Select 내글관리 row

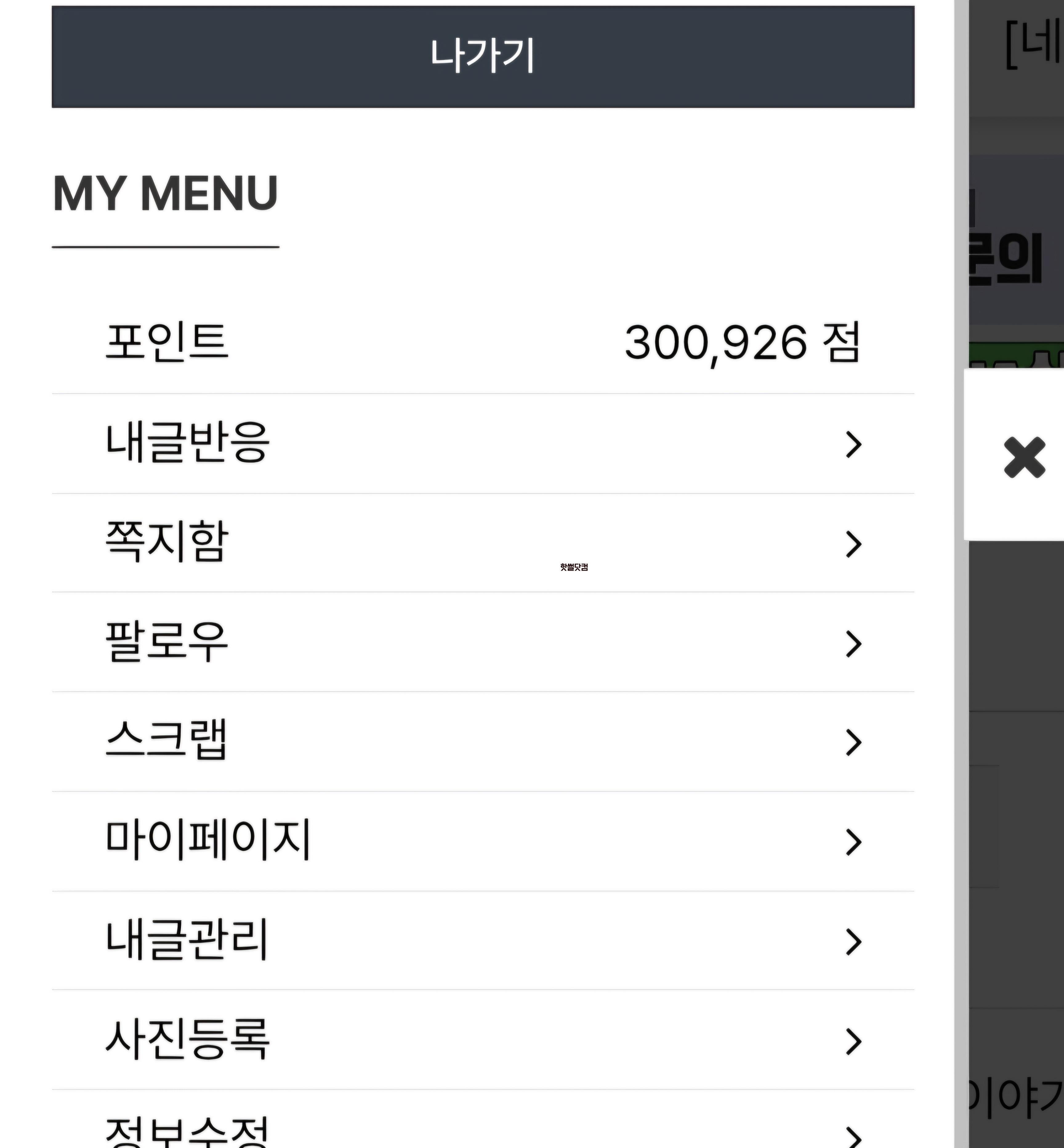[x=482, y=941]
